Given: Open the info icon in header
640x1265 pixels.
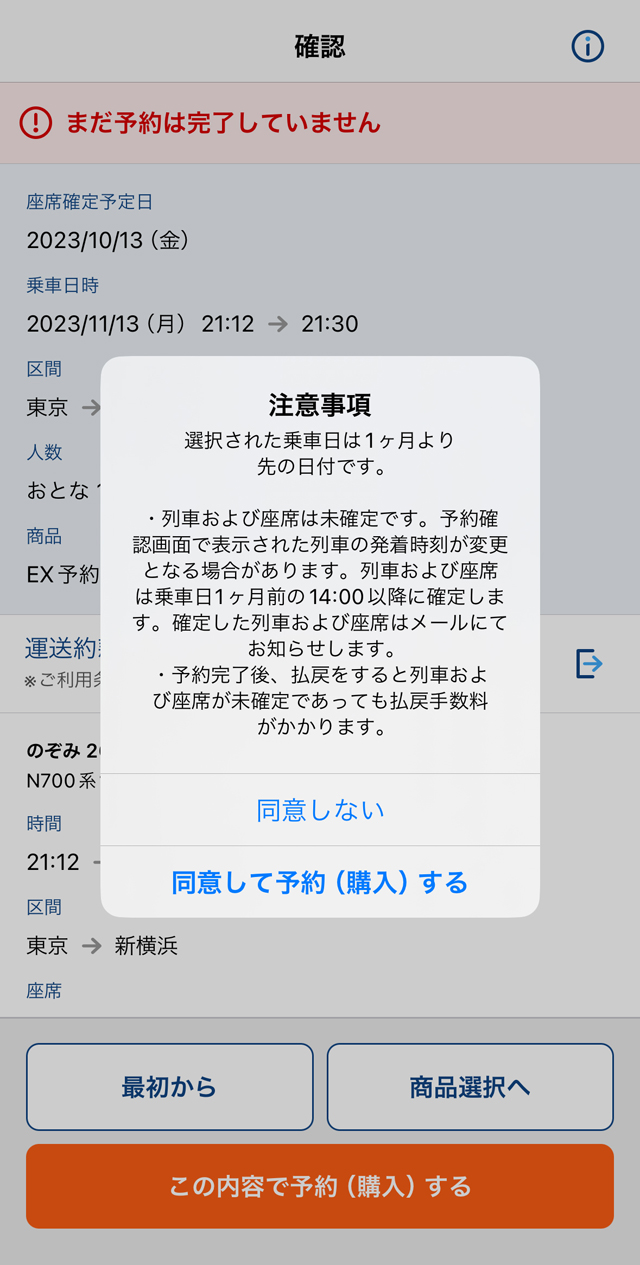Looking at the screenshot, I should (x=587, y=46).
